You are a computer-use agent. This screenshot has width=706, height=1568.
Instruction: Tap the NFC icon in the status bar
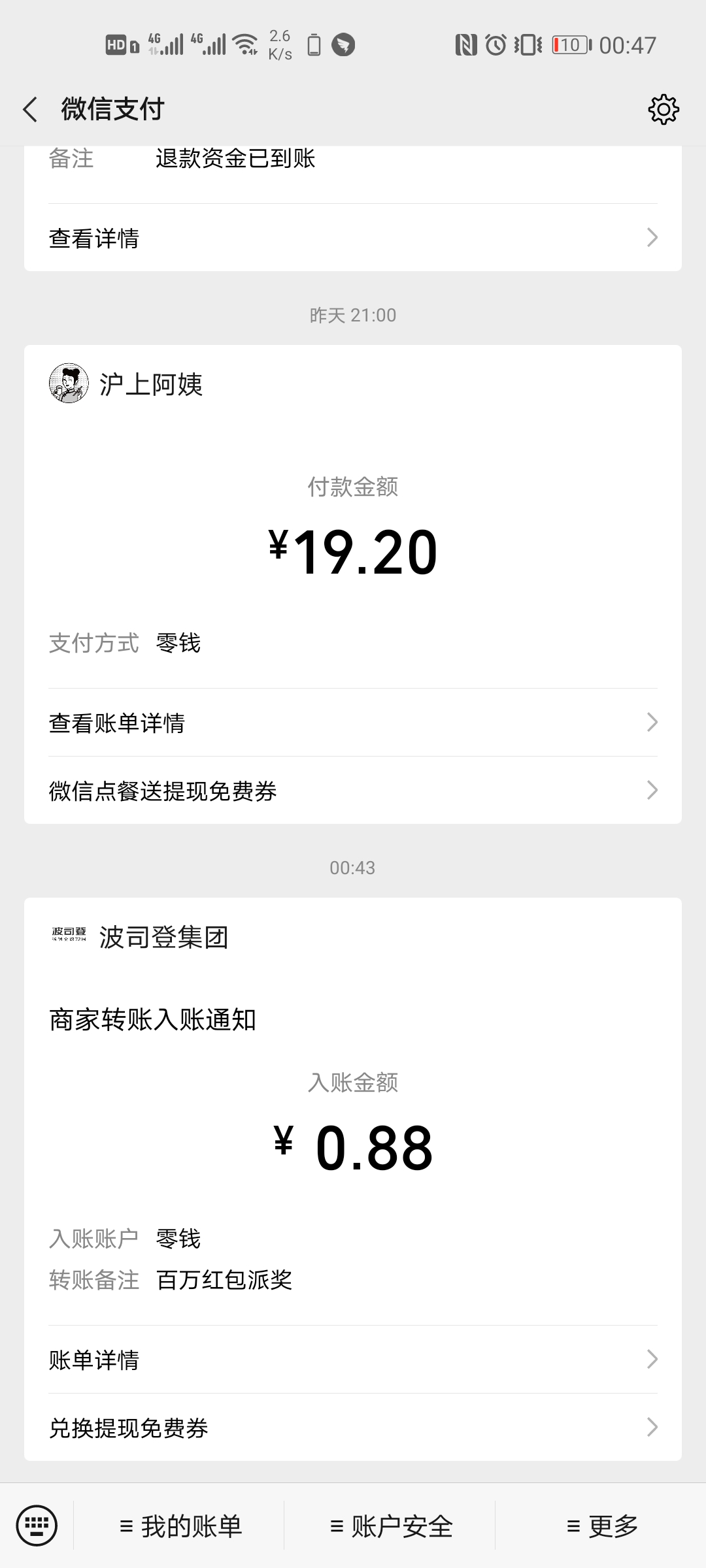466,44
